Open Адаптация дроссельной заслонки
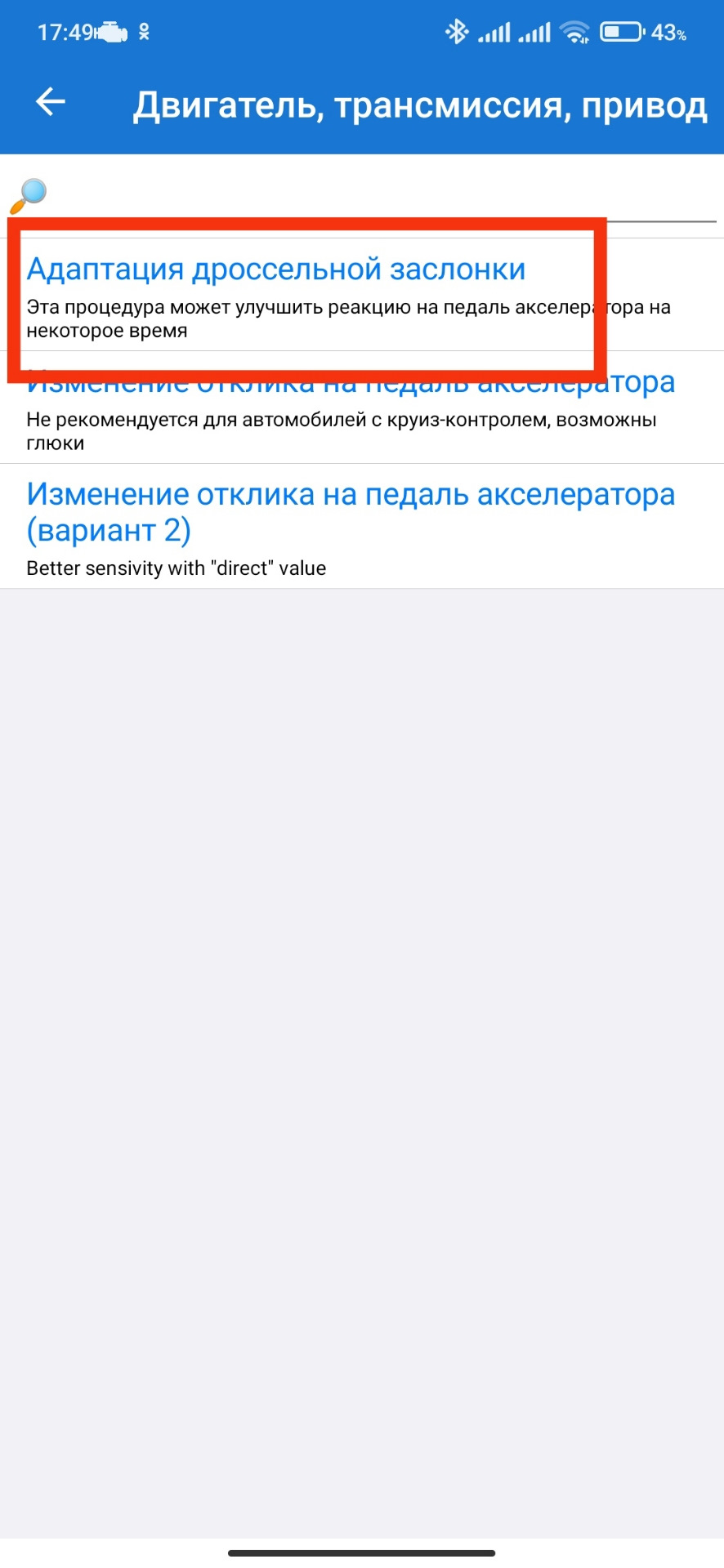The image size is (724, 1568). pyautogui.click(x=276, y=294)
